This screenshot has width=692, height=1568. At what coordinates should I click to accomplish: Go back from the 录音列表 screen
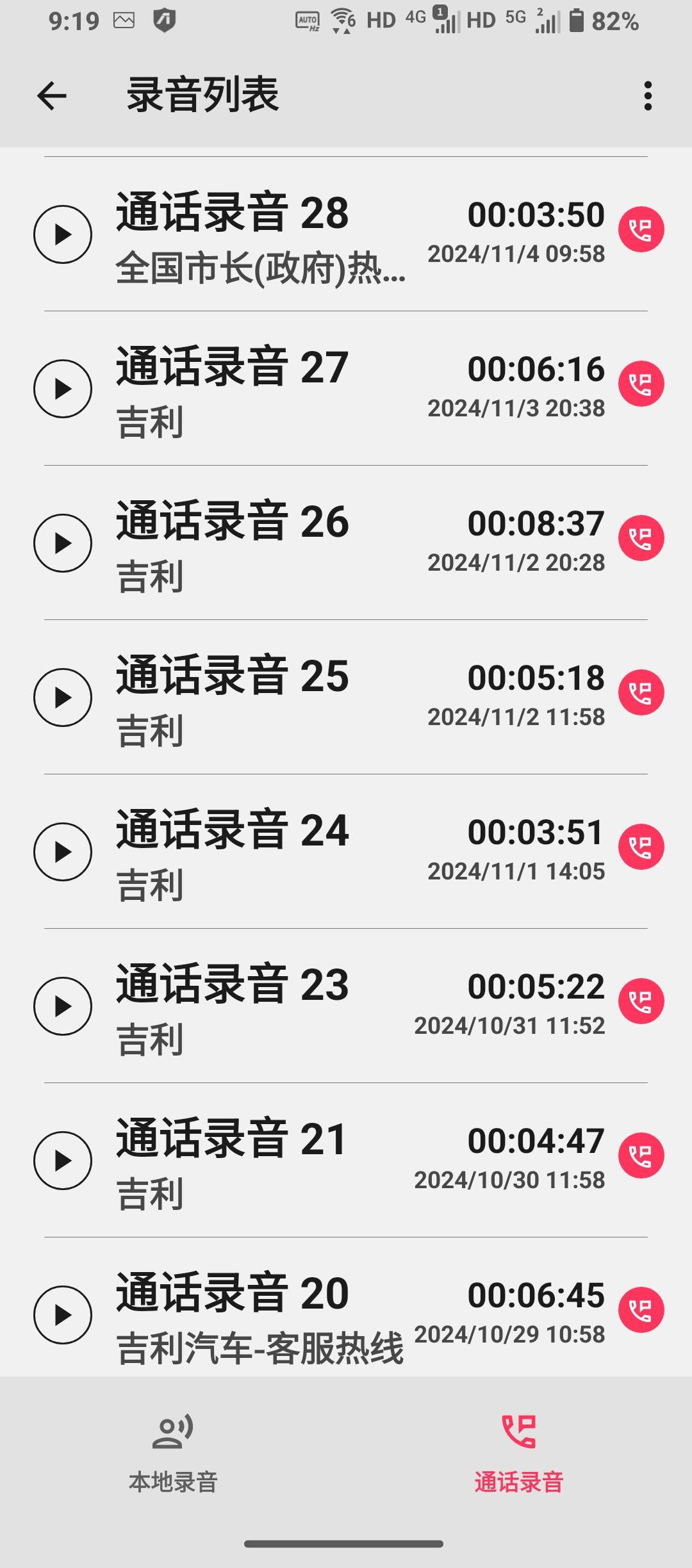pyautogui.click(x=52, y=96)
